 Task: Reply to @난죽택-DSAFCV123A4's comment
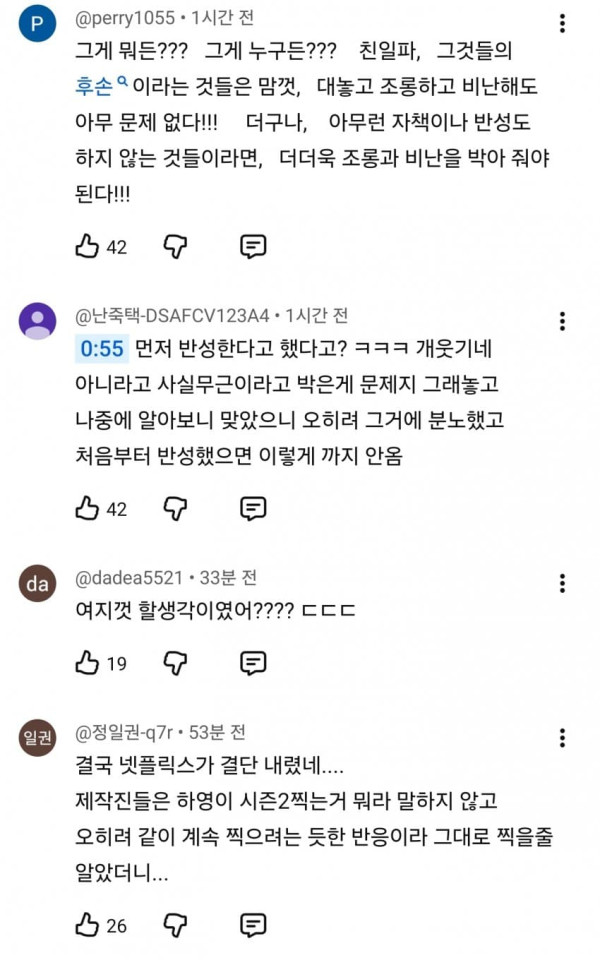(x=252, y=508)
